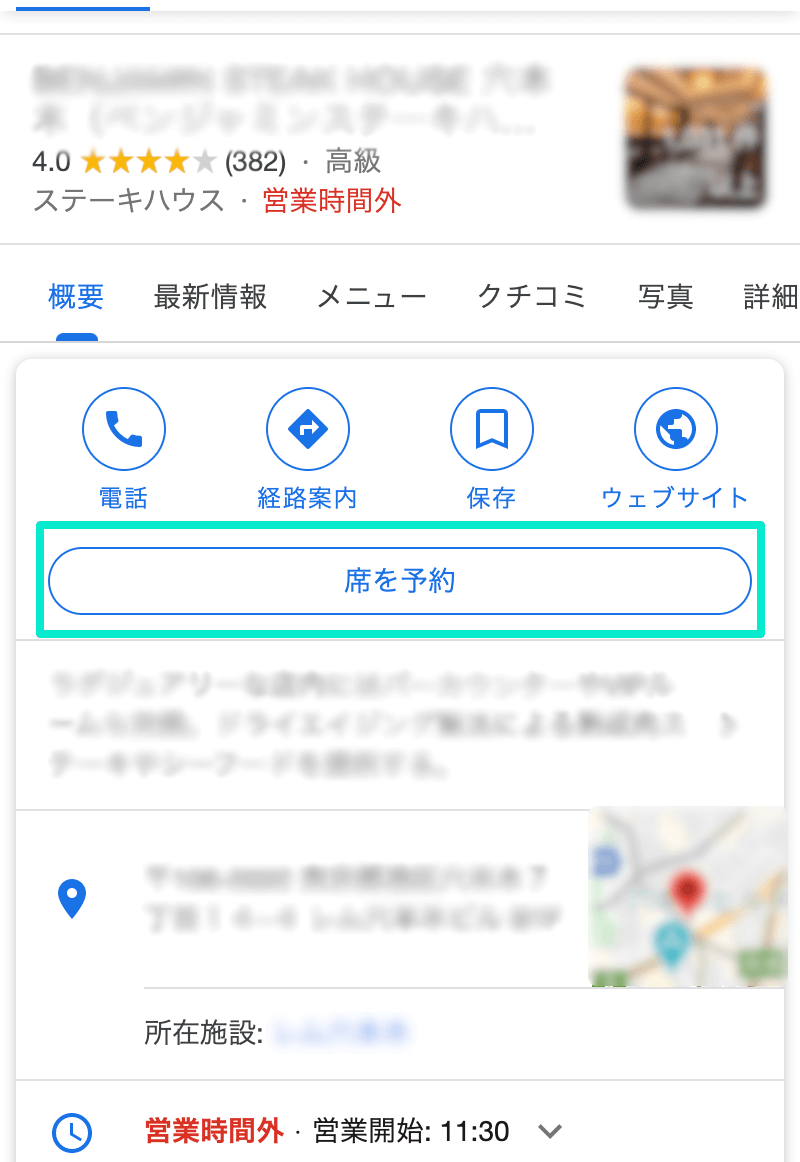Open the 所在施設 location link
This screenshot has width=800, height=1162.
[x=342, y=1032]
